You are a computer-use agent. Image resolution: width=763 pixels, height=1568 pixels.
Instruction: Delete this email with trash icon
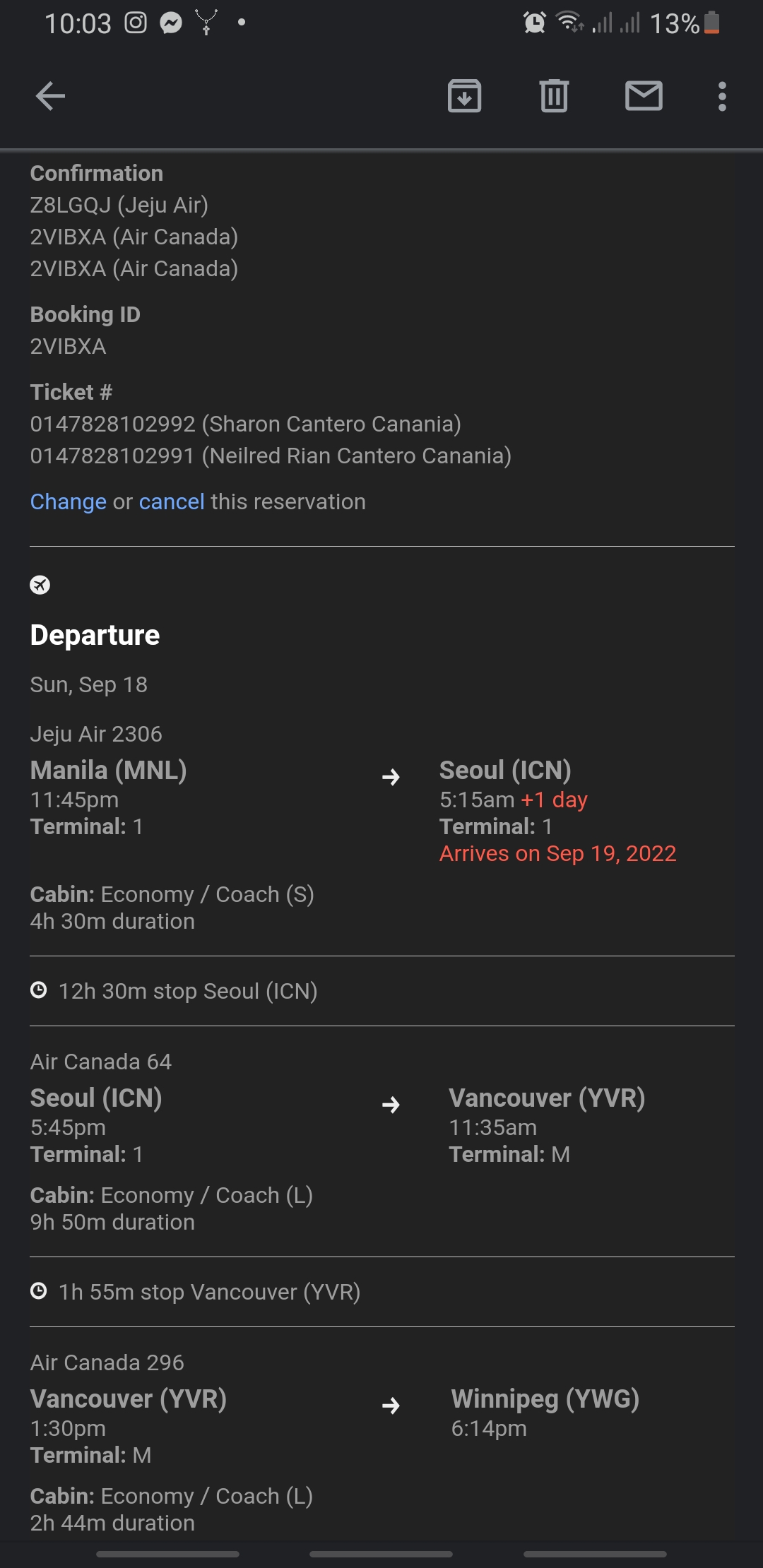click(554, 97)
